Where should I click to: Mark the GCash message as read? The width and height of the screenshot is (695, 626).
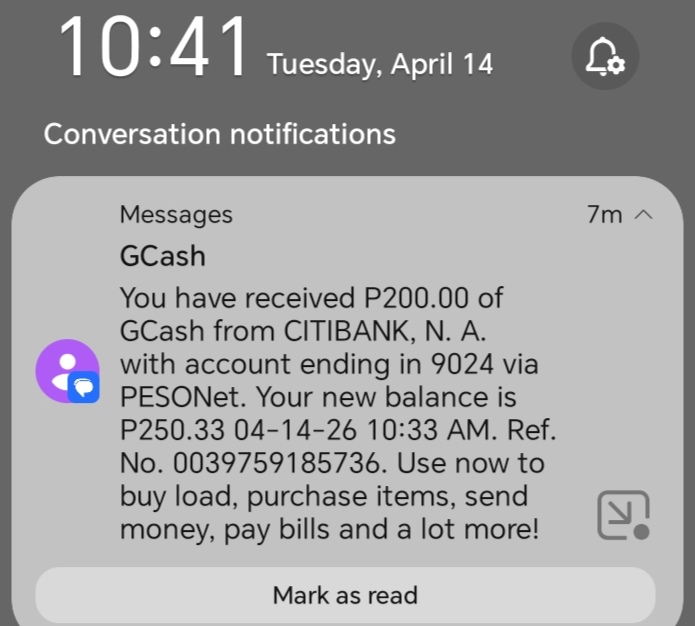click(x=345, y=596)
